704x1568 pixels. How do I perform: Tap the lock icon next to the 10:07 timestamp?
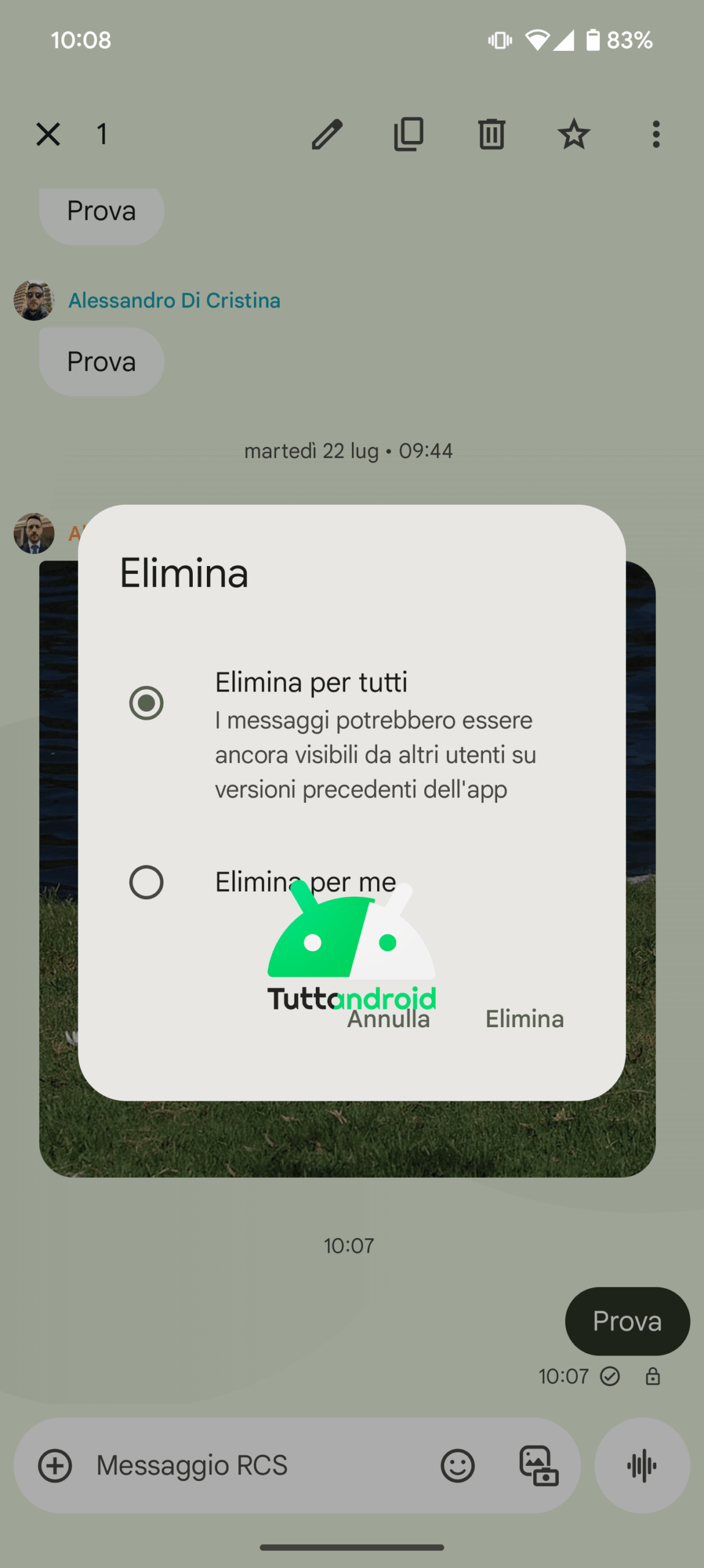pos(653,1376)
